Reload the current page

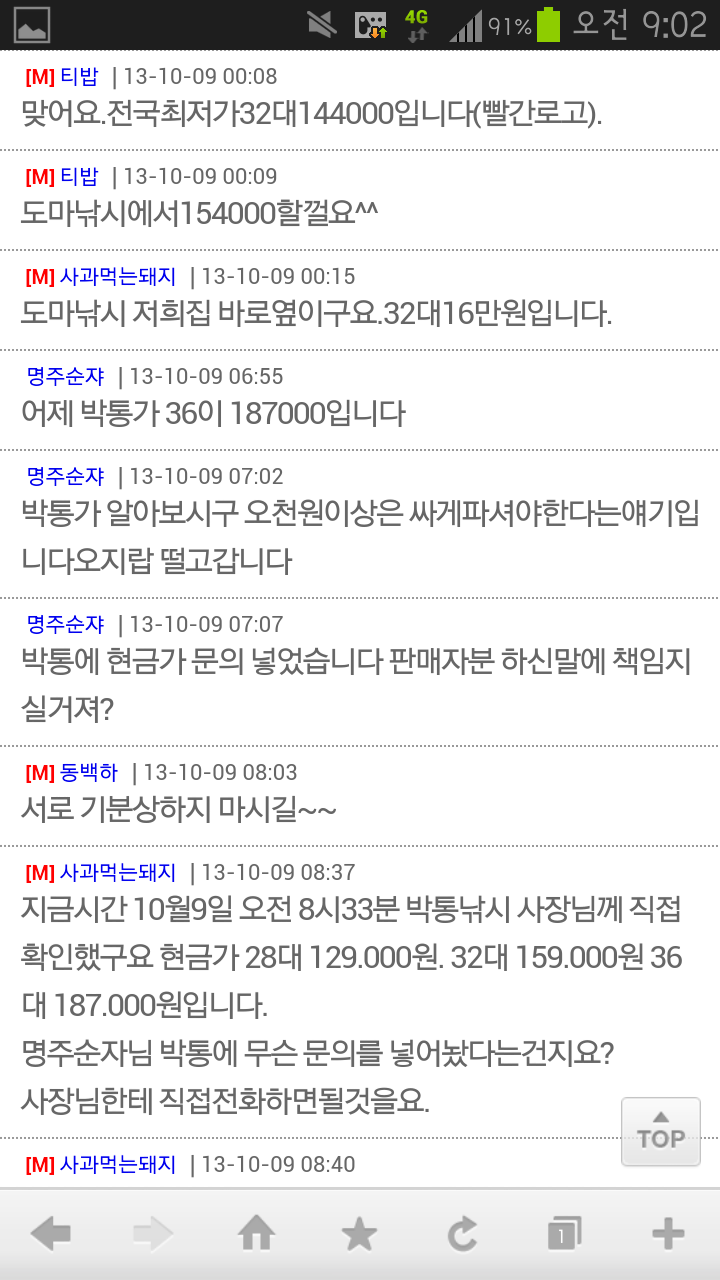click(462, 1235)
